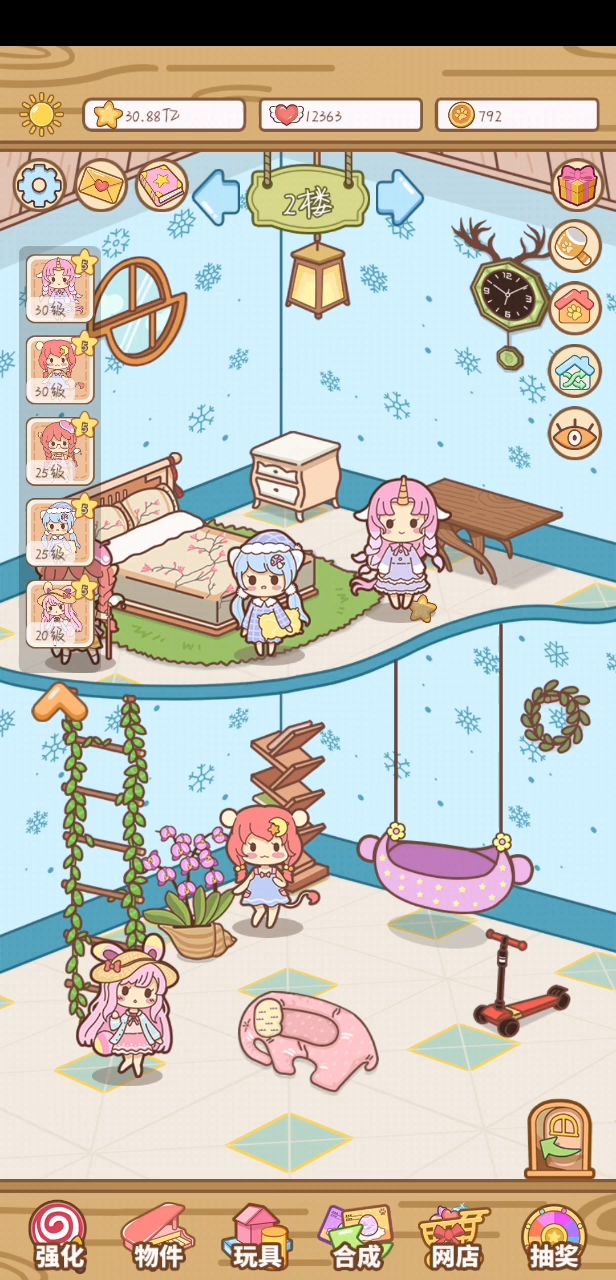The width and height of the screenshot is (616, 1280).
Task: Open the pet house icon
Action: 575,308
